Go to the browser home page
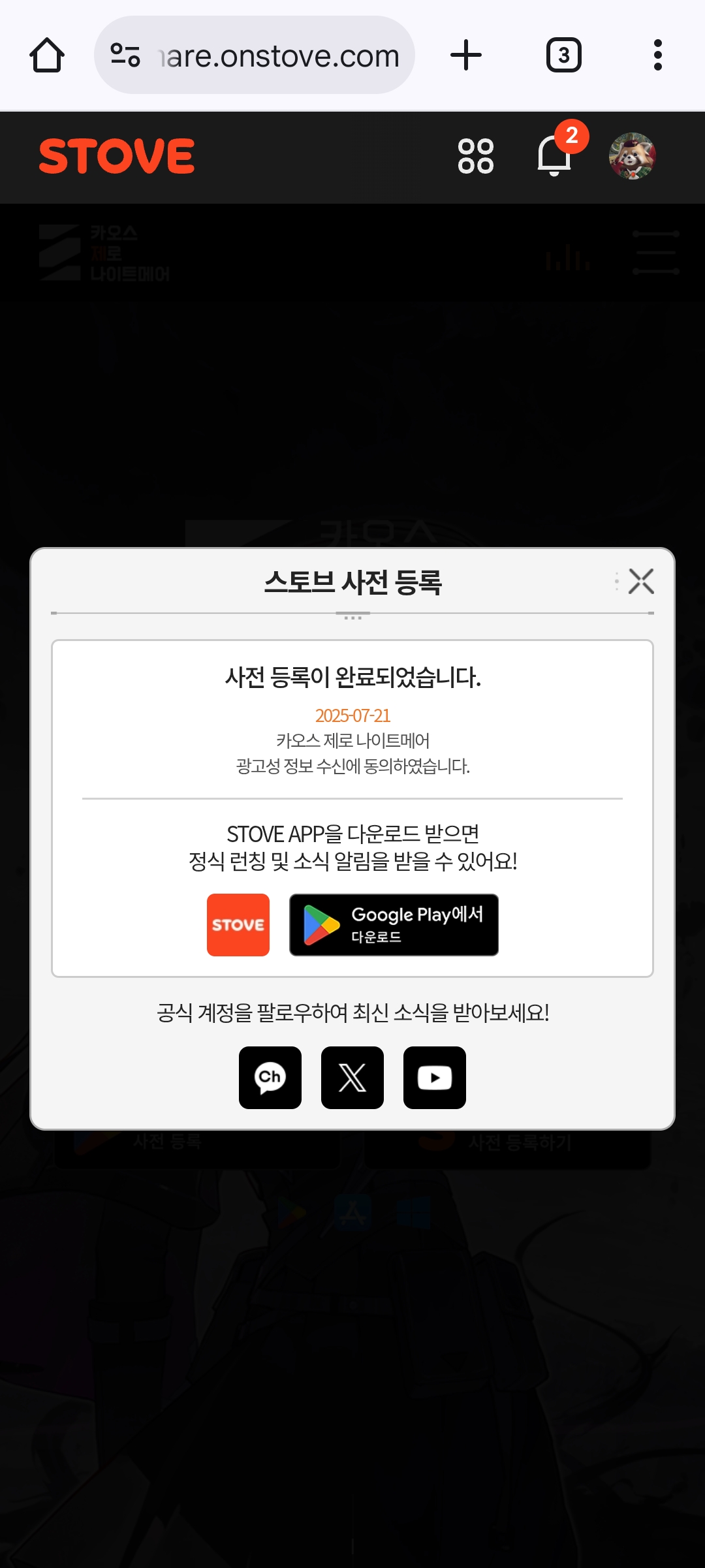Image resolution: width=705 pixels, height=1568 pixels. [47, 55]
